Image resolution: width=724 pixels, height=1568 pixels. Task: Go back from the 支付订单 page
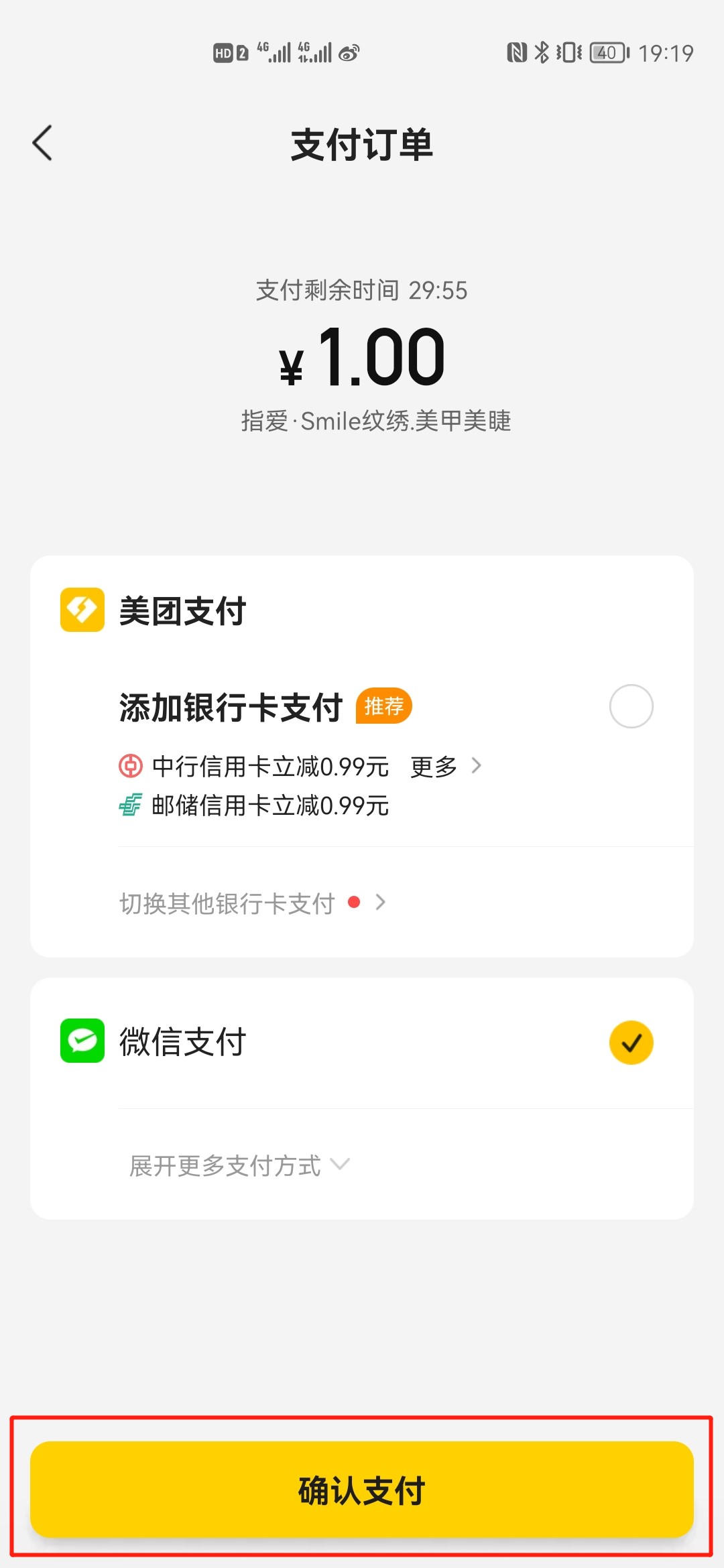coord(42,143)
